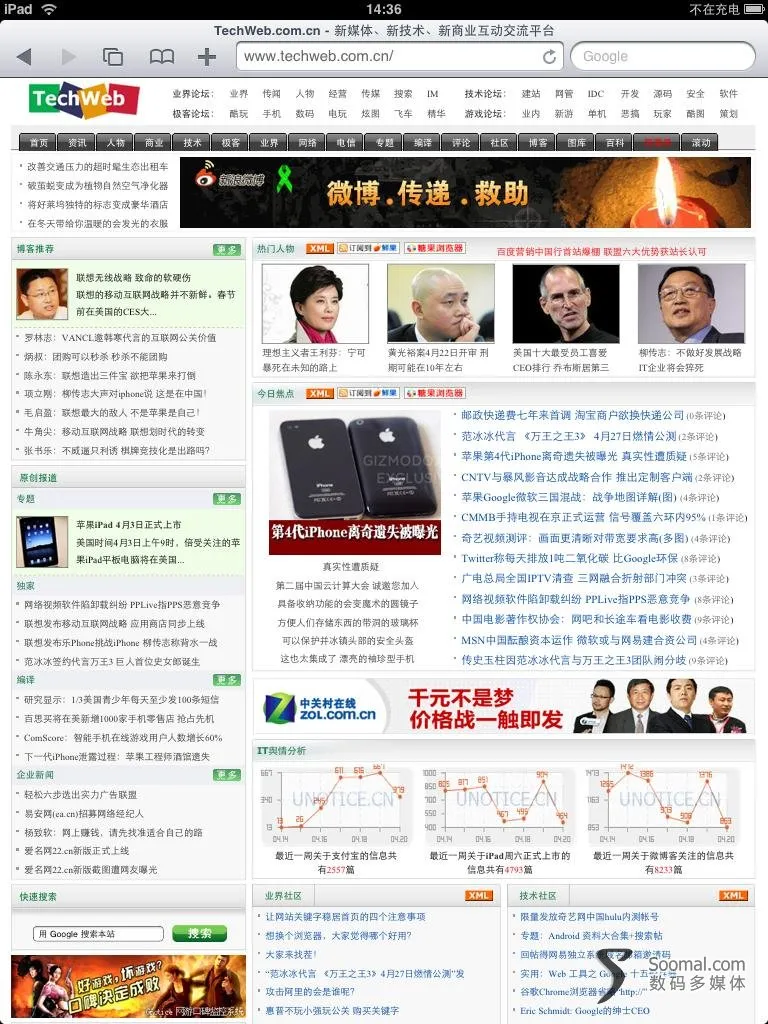Focus the www.techweb.com.cn address field
This screenshot has height=1024, width=768.
pyautogui.click(x=390, y=57)
